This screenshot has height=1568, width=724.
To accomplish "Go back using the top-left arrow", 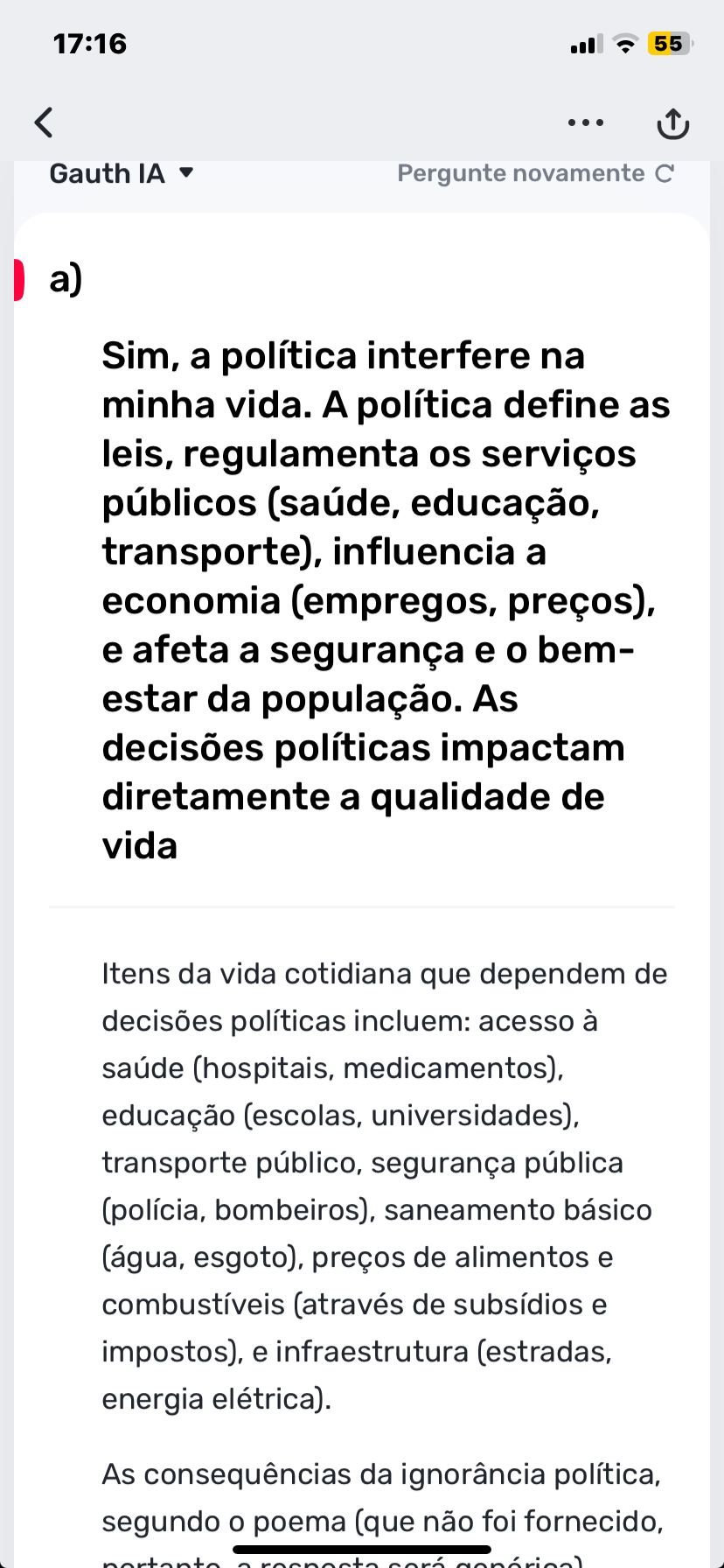I will (45, 122).
